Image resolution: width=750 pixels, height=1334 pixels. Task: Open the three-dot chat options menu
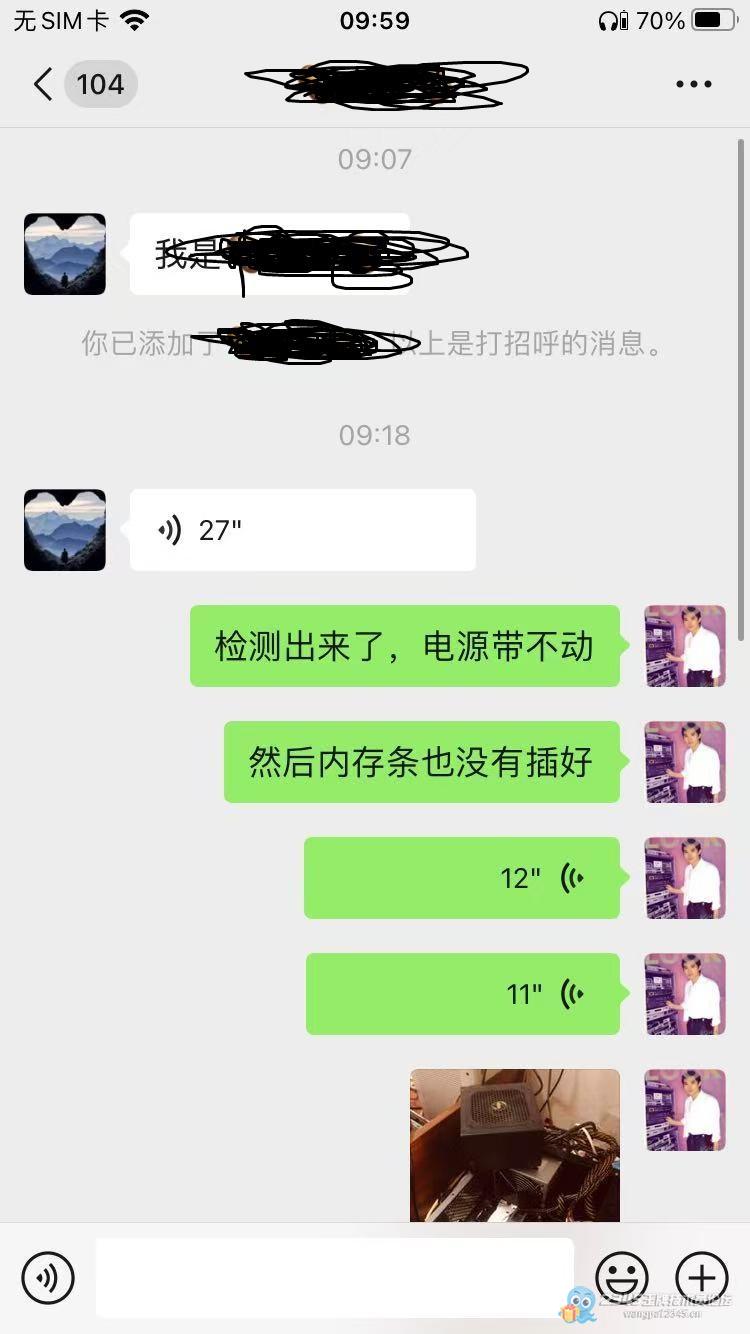(693, 84)
